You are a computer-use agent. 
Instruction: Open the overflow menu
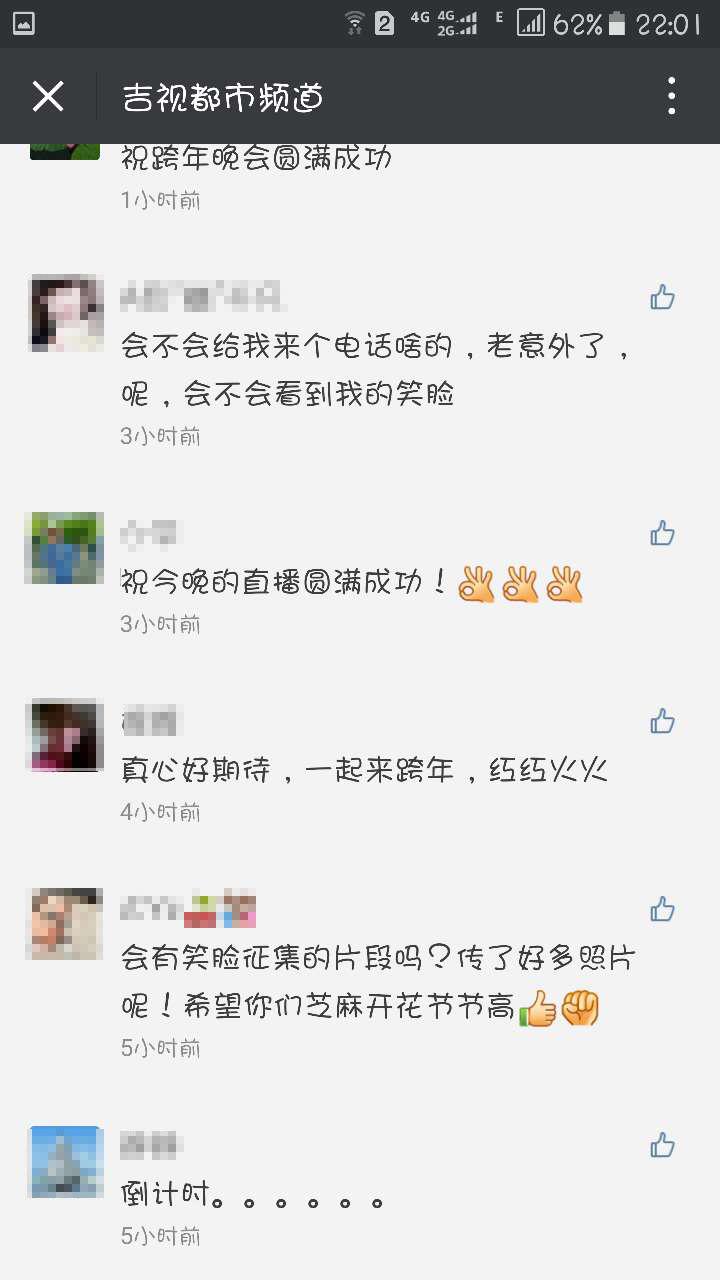(x=671, y=96)
